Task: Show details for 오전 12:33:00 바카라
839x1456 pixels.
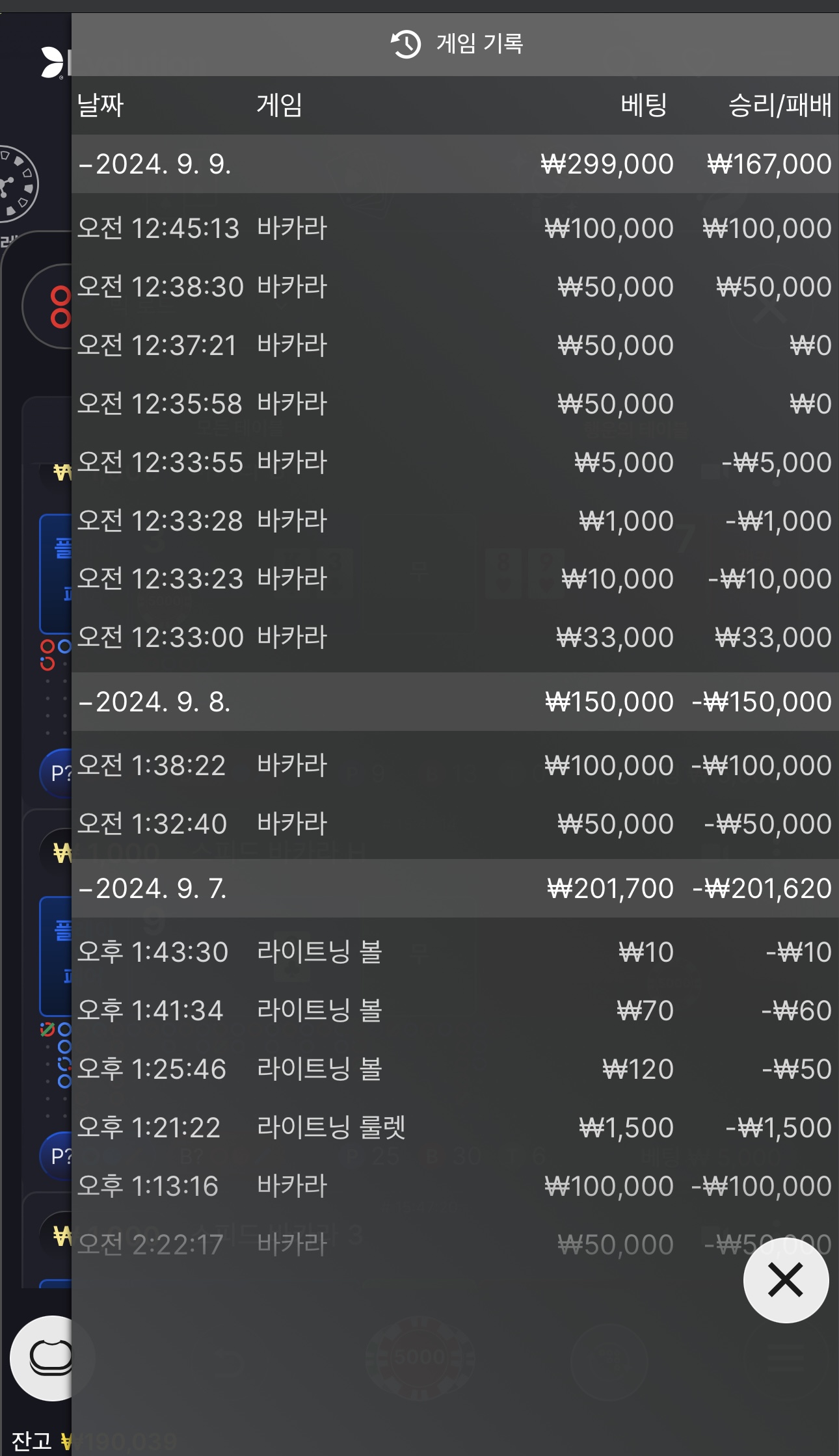Action: coord(454,637)
